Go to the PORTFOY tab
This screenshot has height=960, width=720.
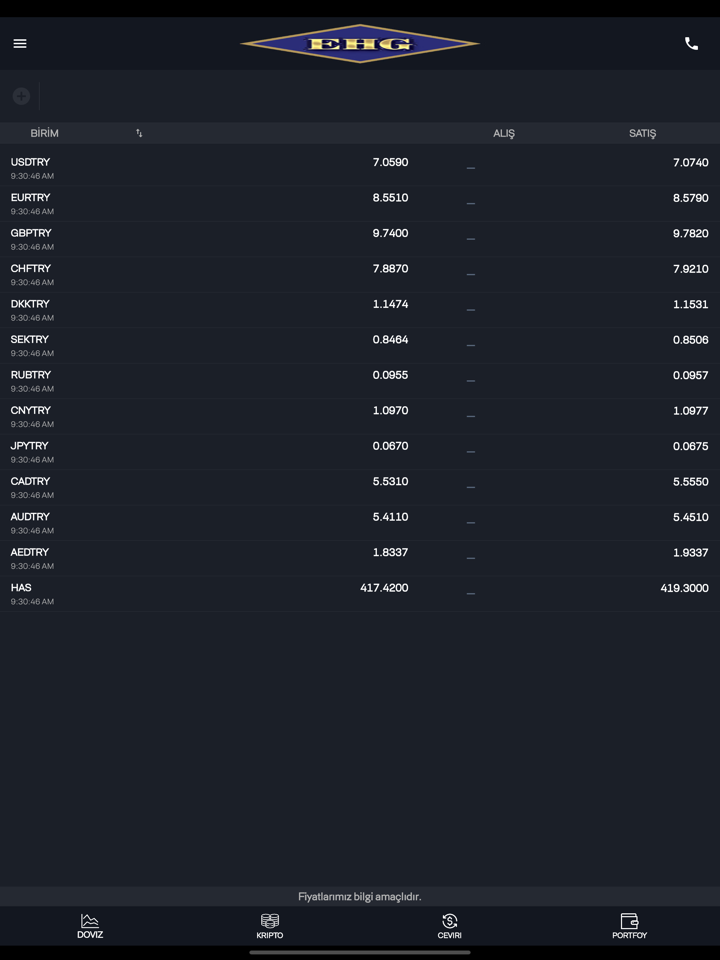629,926
